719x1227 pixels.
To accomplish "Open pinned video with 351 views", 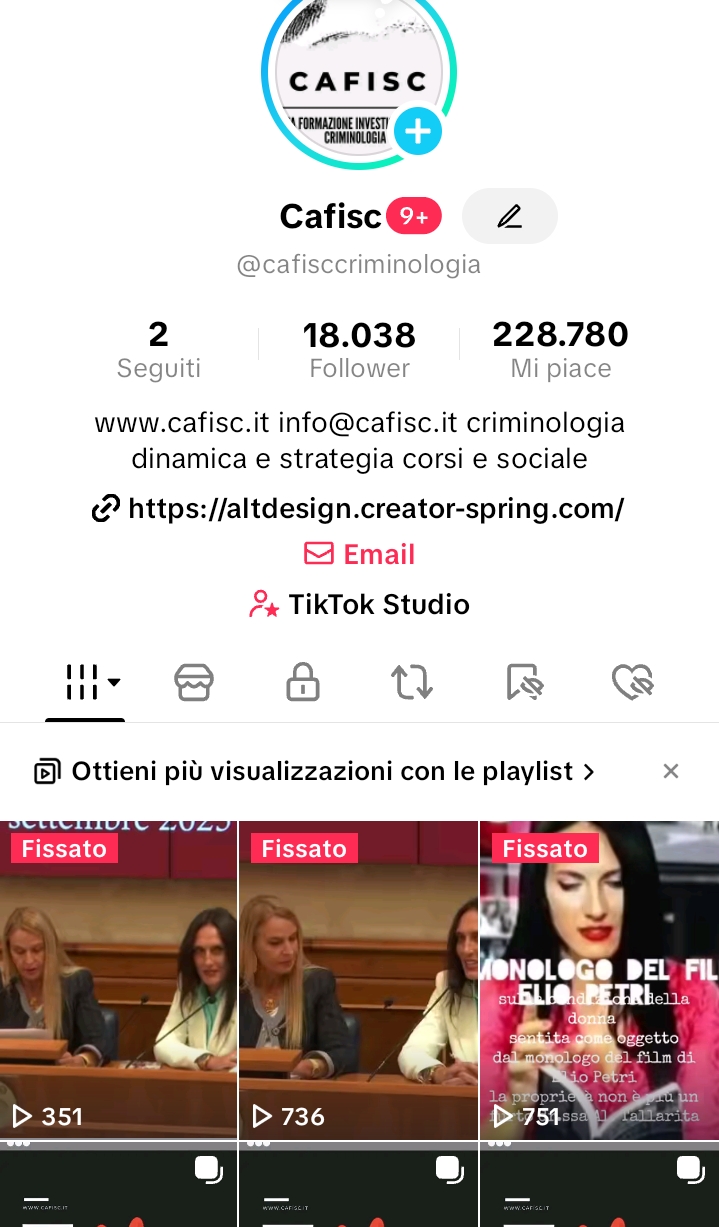I will [x=118, y=980].
